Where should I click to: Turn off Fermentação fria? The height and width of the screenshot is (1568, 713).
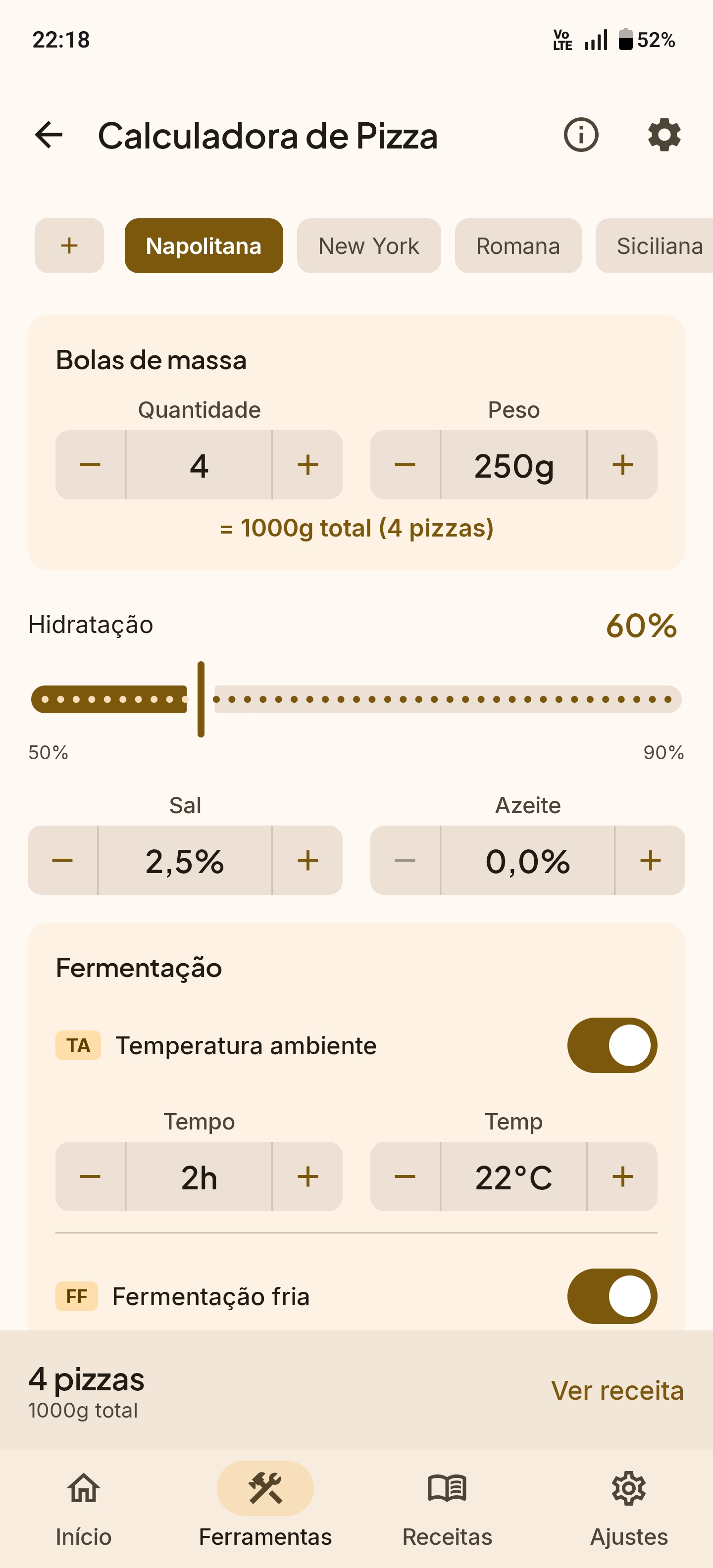click(x=612, y=1297)
